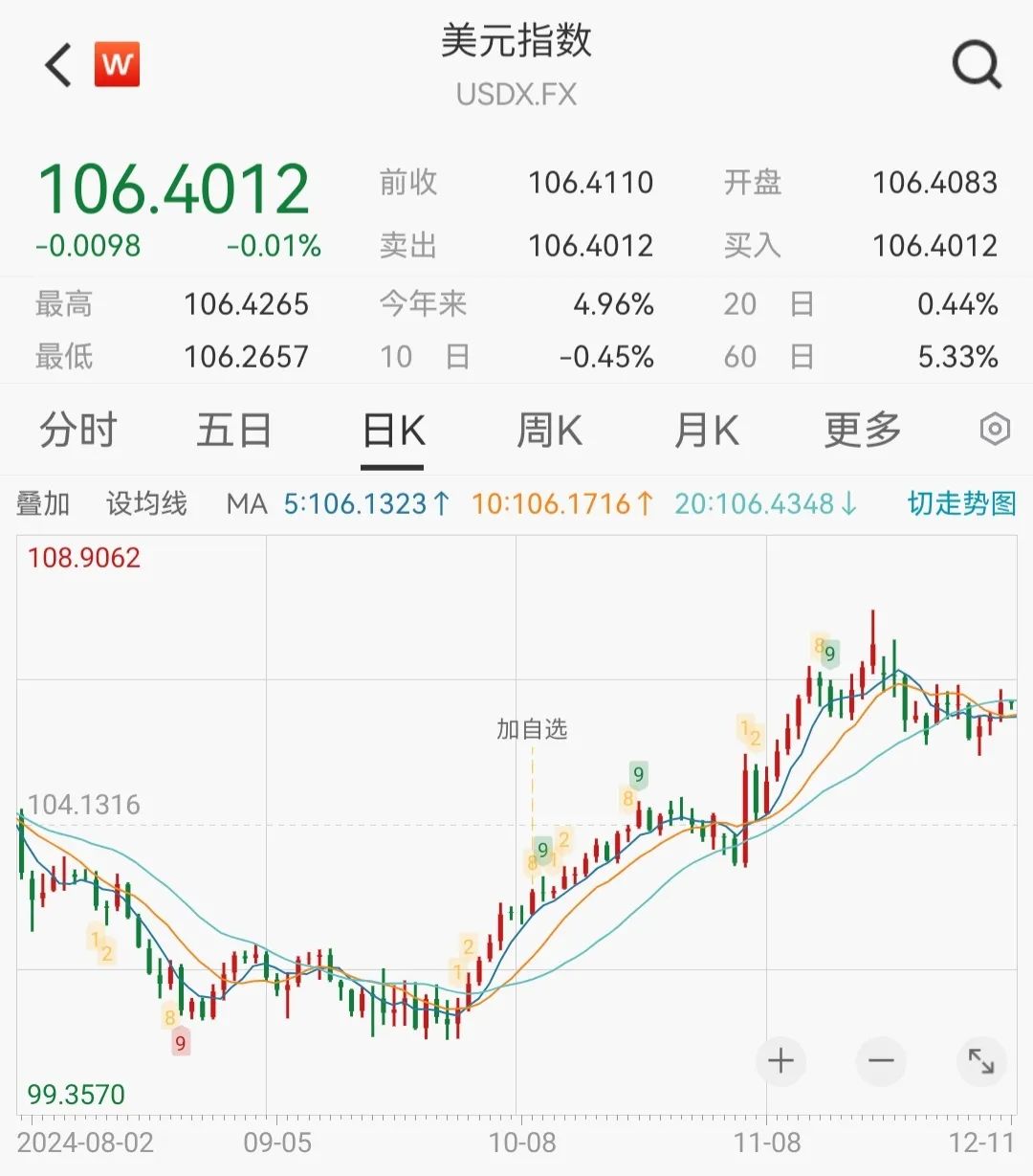Click 切走势图 to change chart view
Viewport: 1033px width, 1176px height.
coord(959,502)
